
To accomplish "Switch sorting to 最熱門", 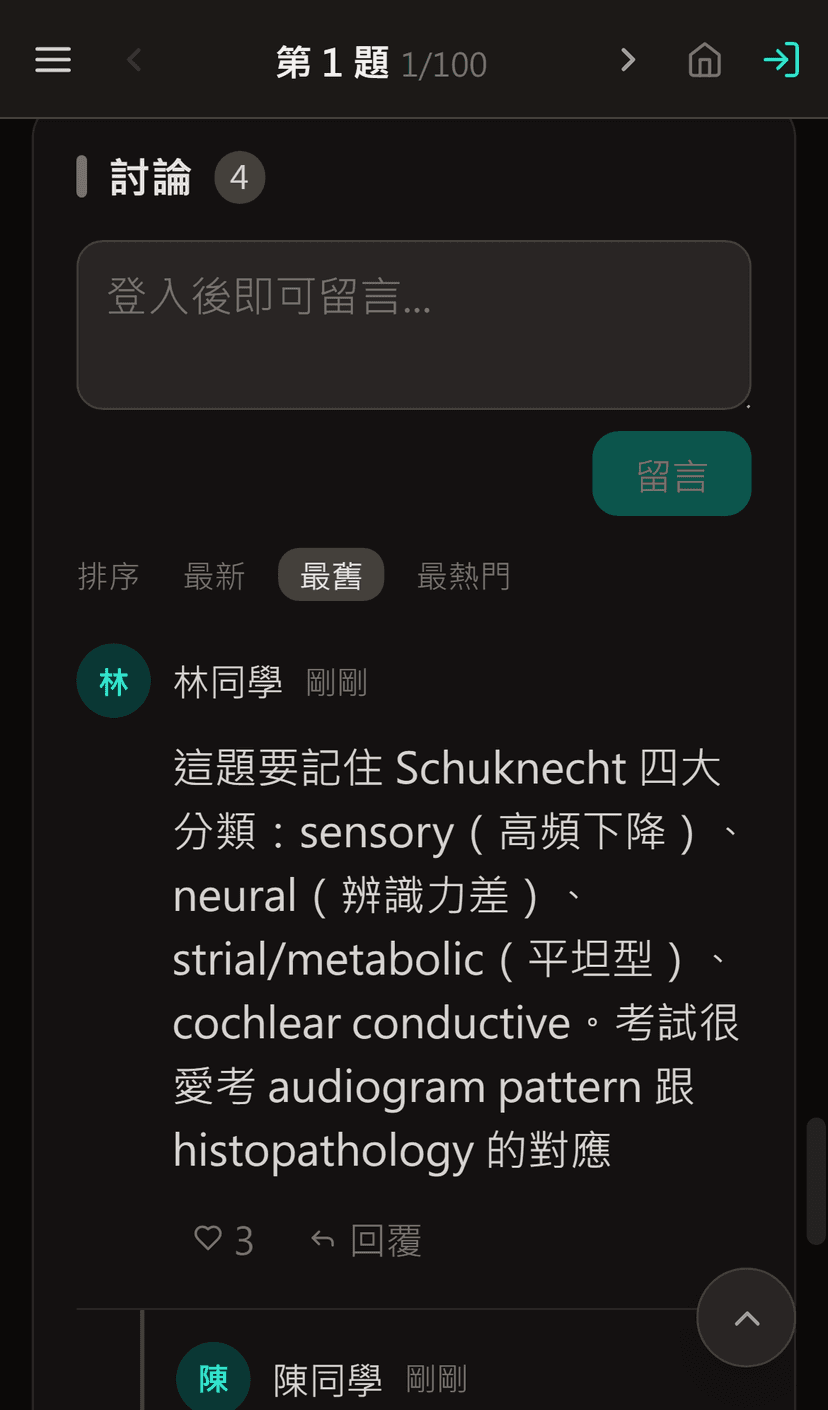I will (x=464, y=575).
